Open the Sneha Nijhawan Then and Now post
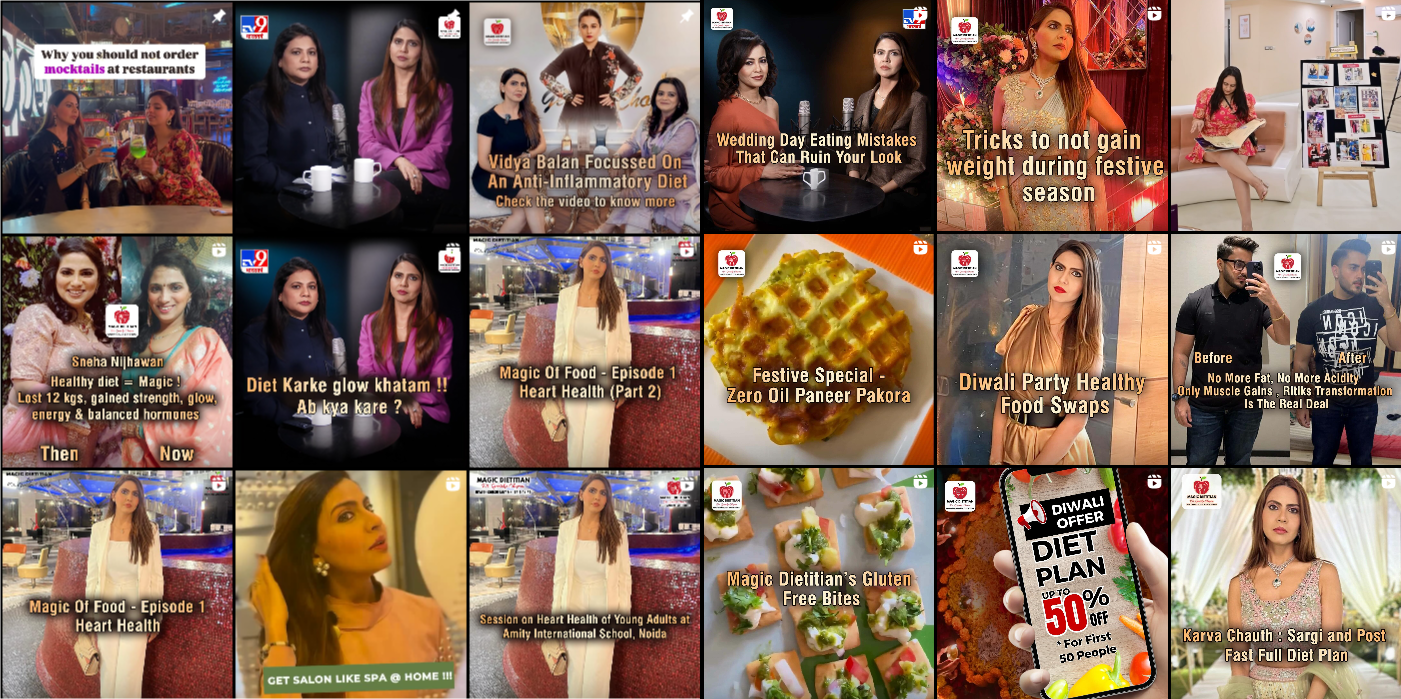This screenshot has height=699, width=1401. (117, 351)
